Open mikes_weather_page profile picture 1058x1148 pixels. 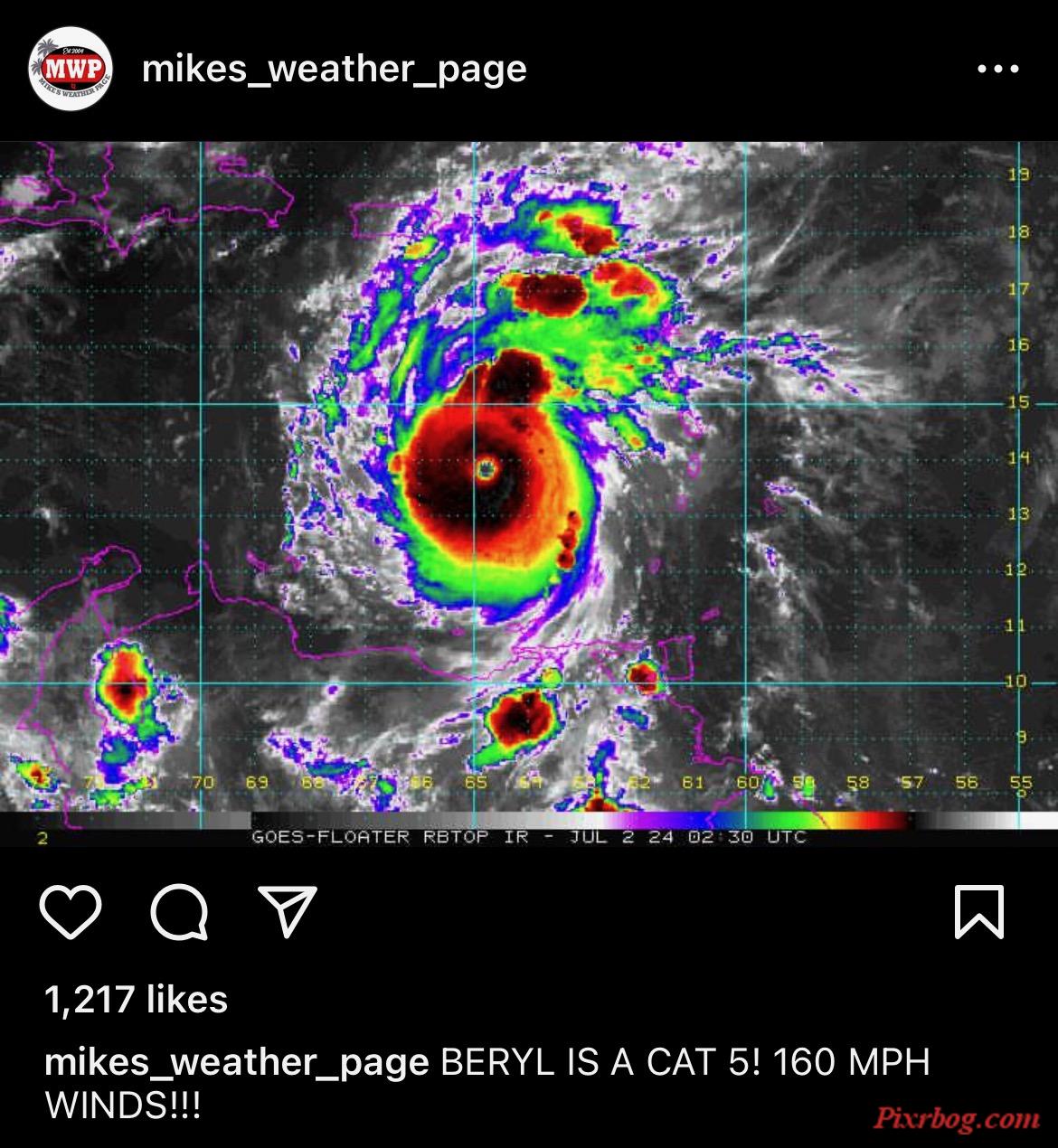(71, 69)
